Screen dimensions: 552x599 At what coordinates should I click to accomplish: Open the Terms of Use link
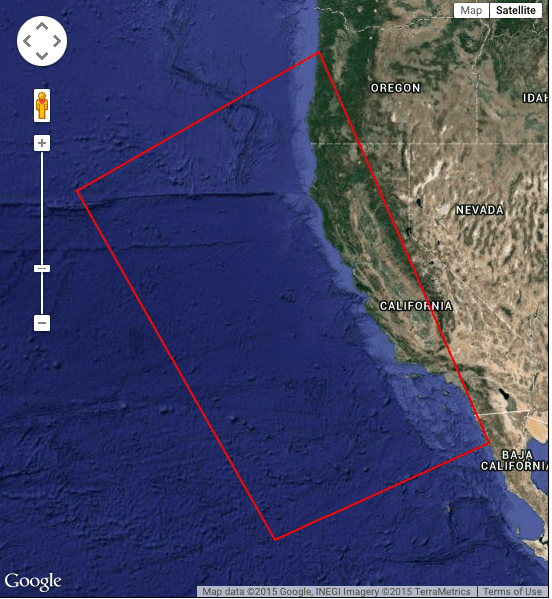tap(512, 592)
